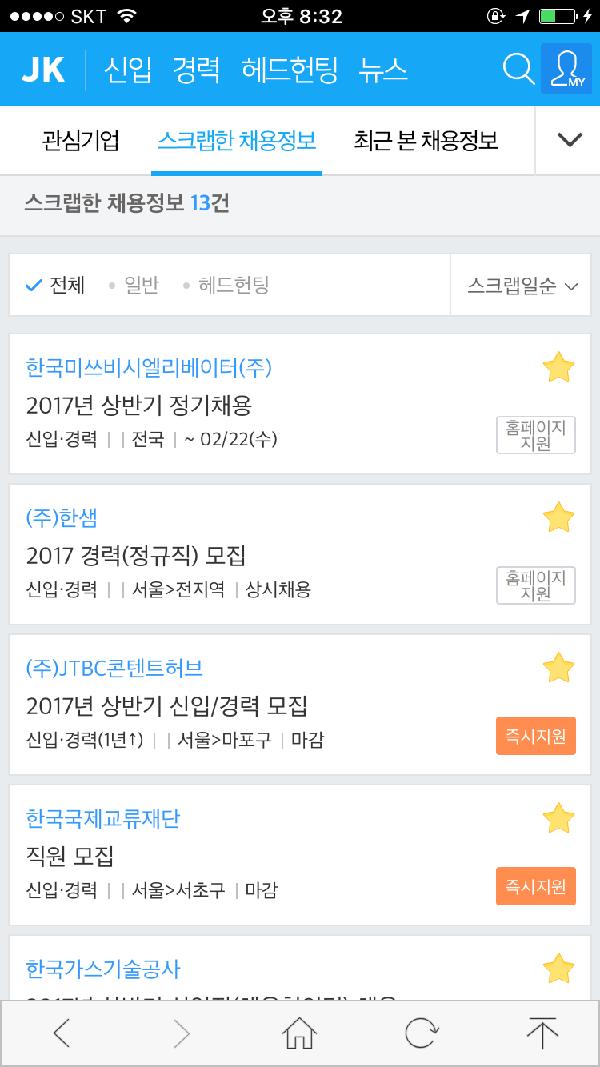The height and width of the screenshot is (1067, 600).
Task: Open the search magnifier icon
Action: (x=518, y=68)
